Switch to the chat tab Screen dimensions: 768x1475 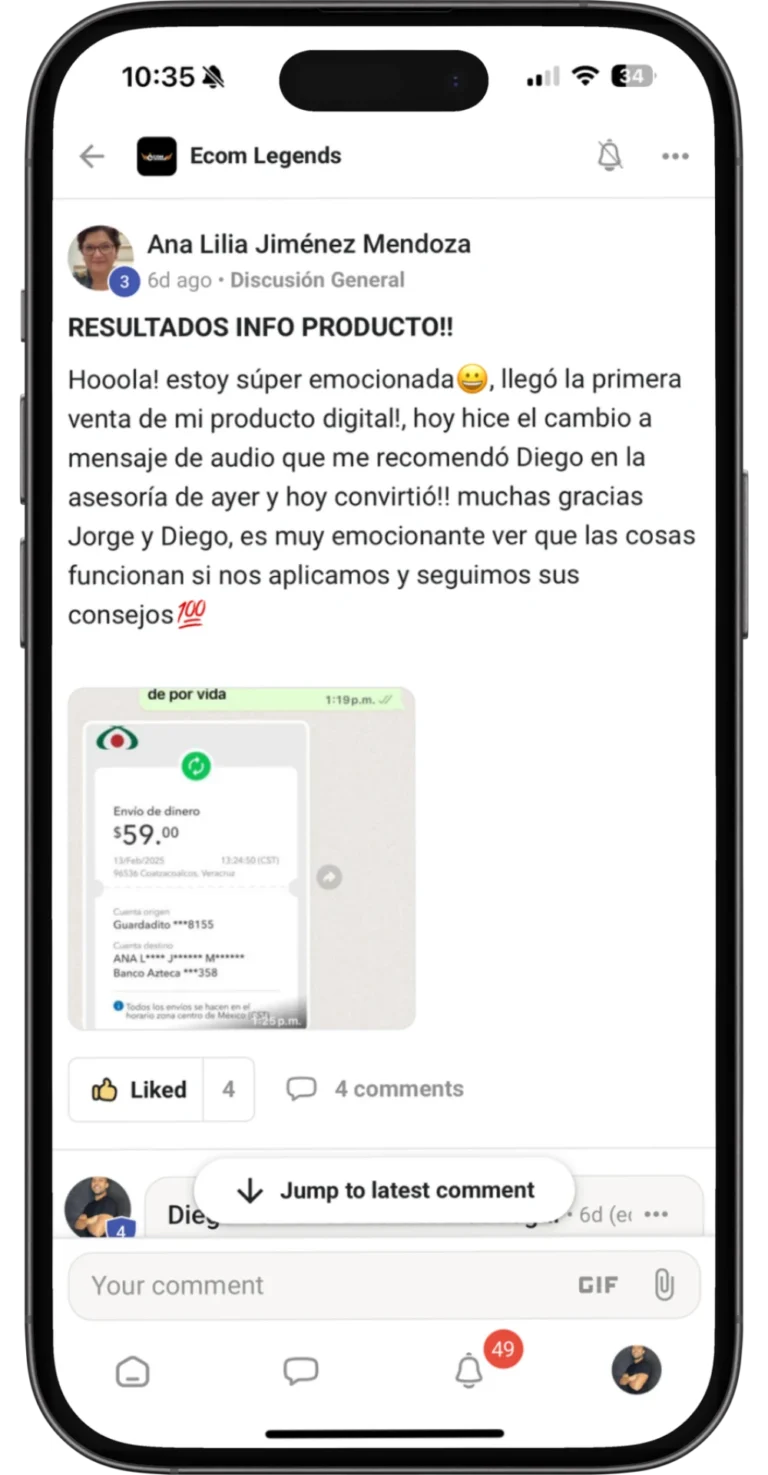pyautogui.click(x=300, y=1371)
